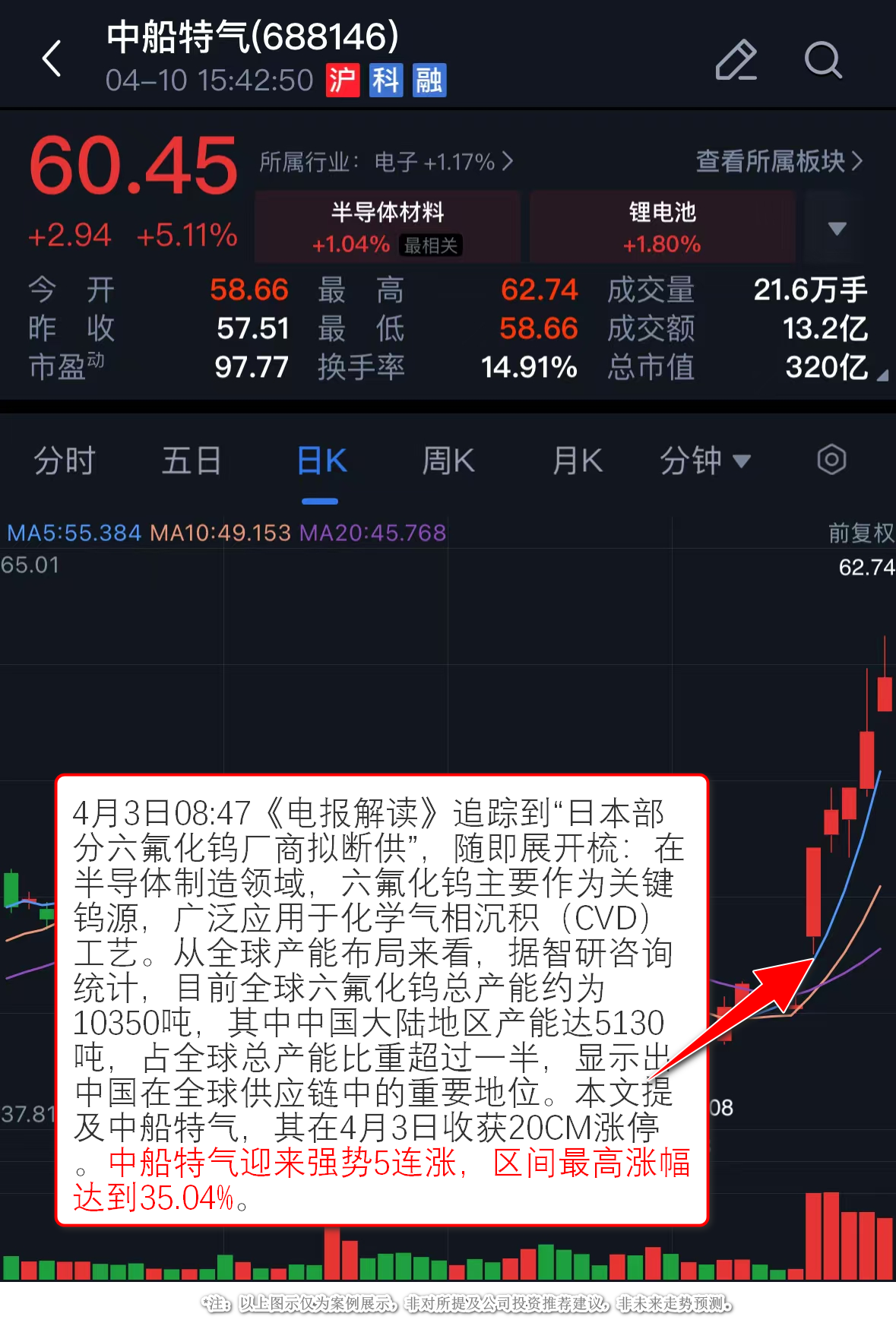Viewport: 896px width, 1323px height.
Task: Expand the sector list dropdown arrow
Action: click(x=837, y=228)
